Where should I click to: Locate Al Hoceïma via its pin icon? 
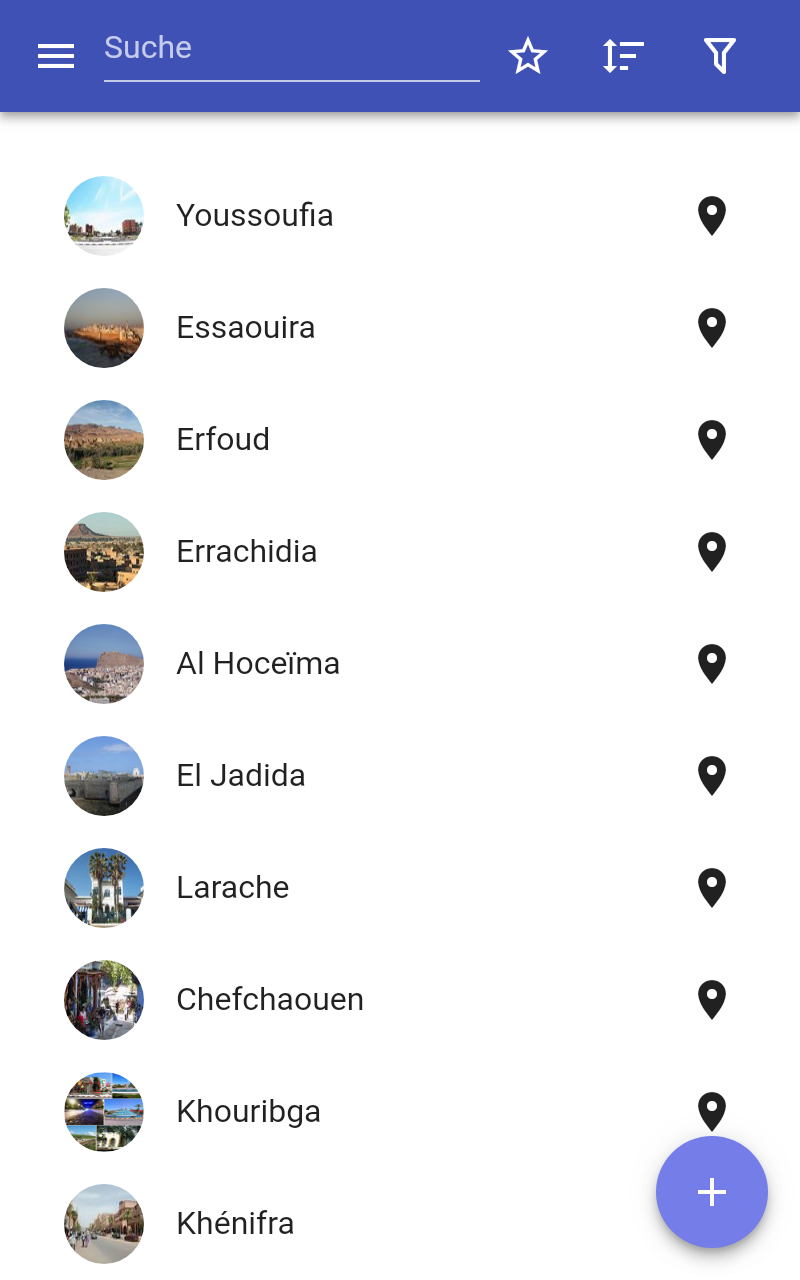tap(711, 663)
